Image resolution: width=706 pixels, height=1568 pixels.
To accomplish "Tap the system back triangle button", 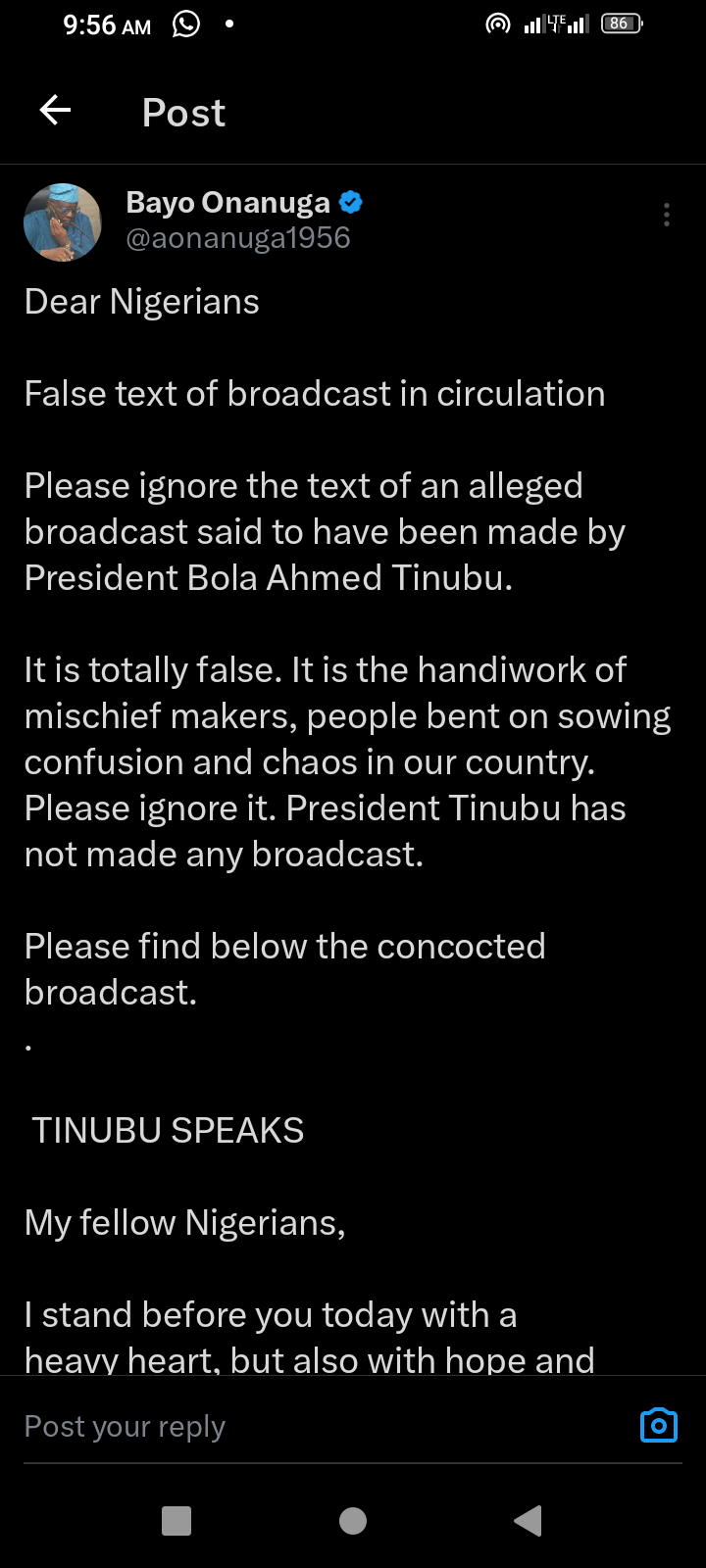I will click(x=529, y=1521).
